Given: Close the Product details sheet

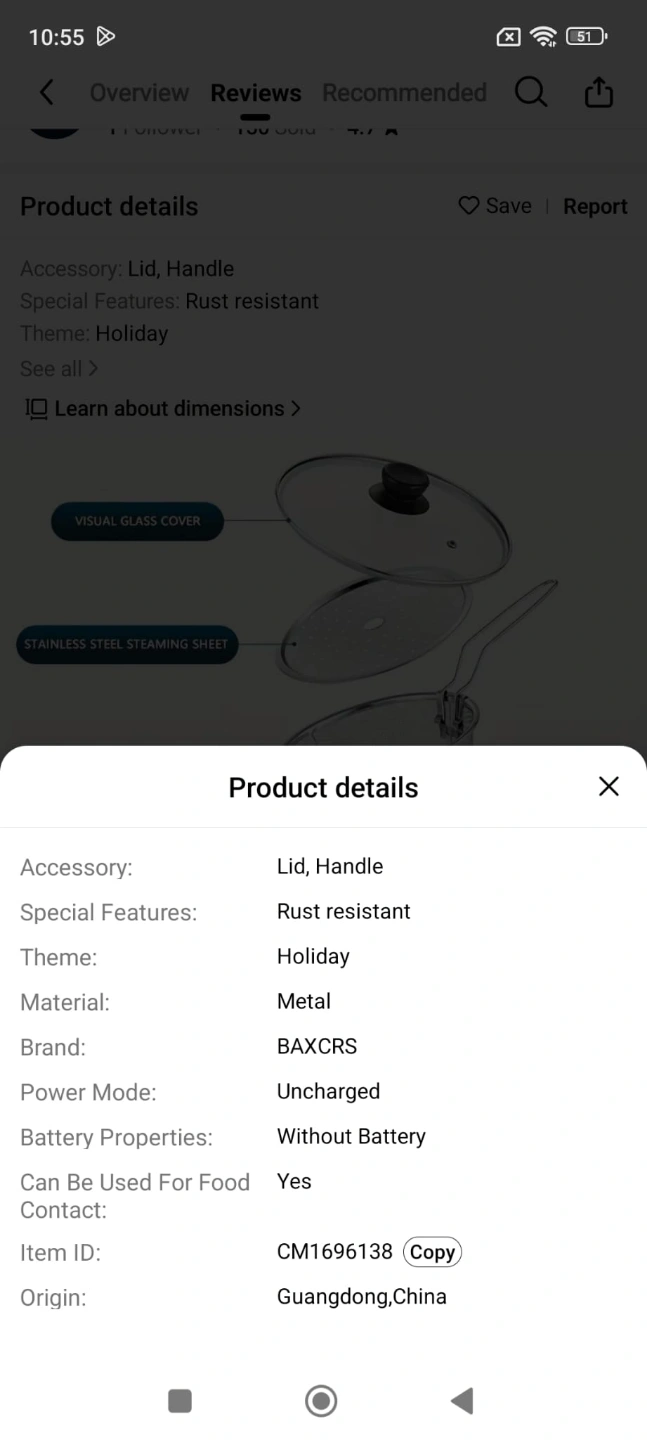Looking at the screenshot, I should [608, 787].
